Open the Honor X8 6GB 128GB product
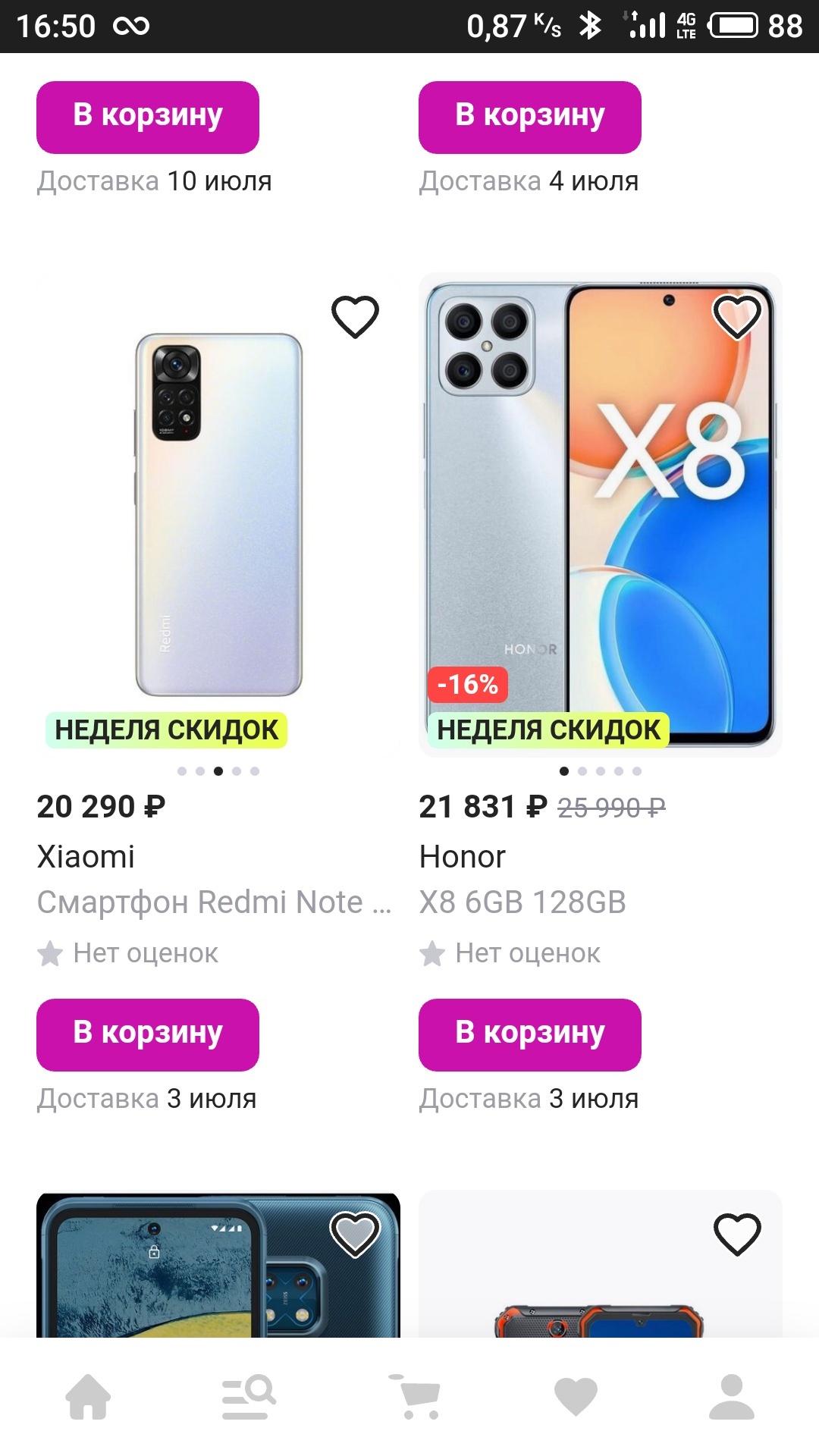819x1456 pixels. tap(599, 516)
